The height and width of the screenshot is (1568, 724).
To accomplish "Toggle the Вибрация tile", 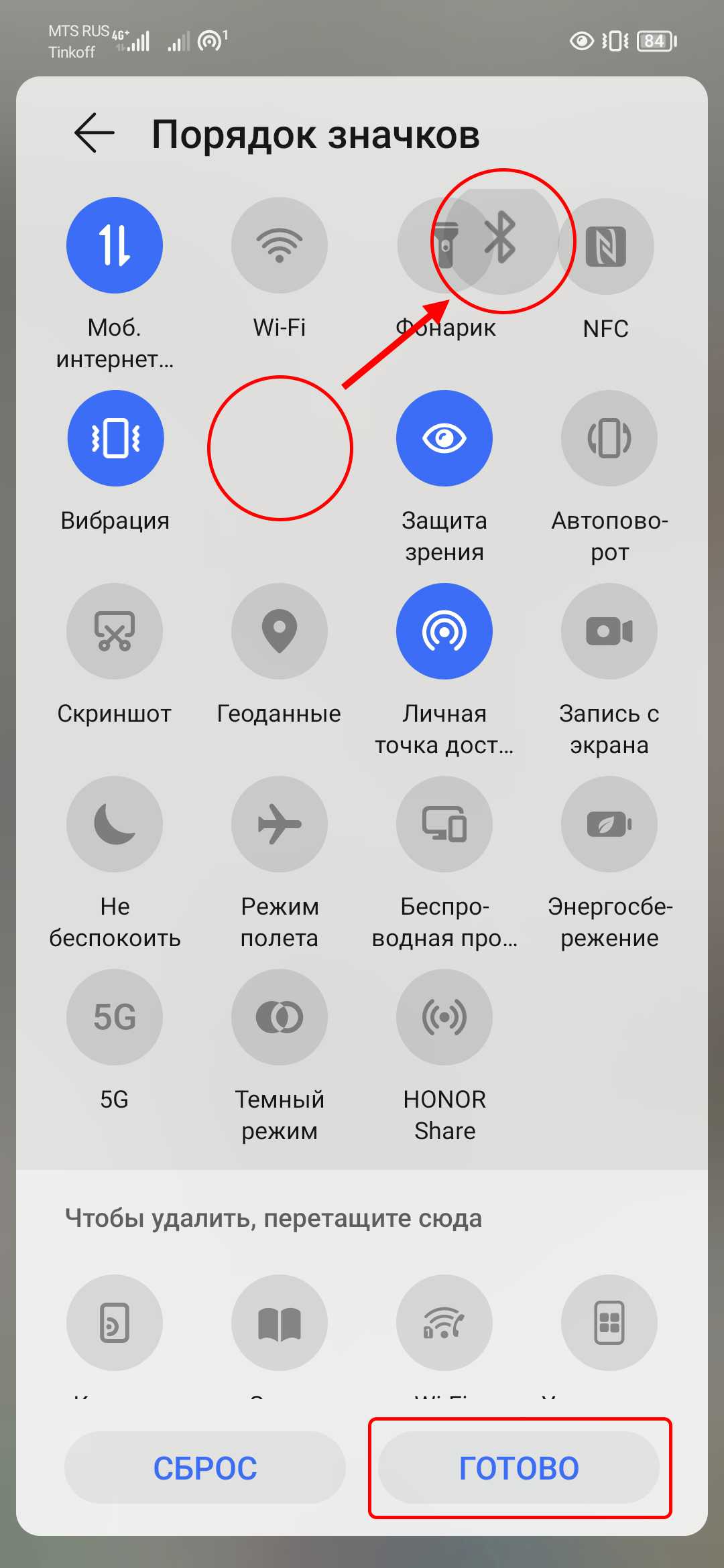I will tap(115, 438).
